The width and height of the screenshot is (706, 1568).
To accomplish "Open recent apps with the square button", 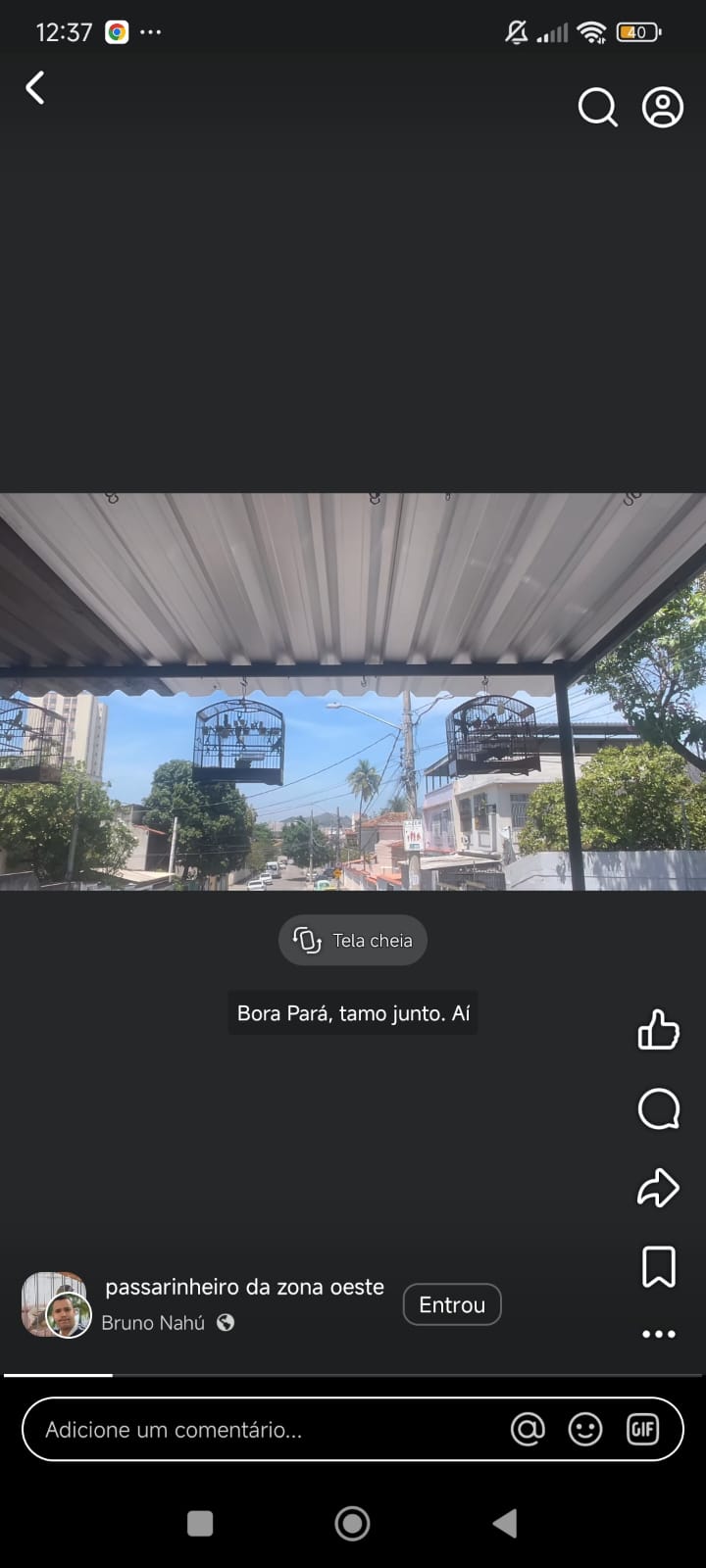I will click(x=200, y=1523).
